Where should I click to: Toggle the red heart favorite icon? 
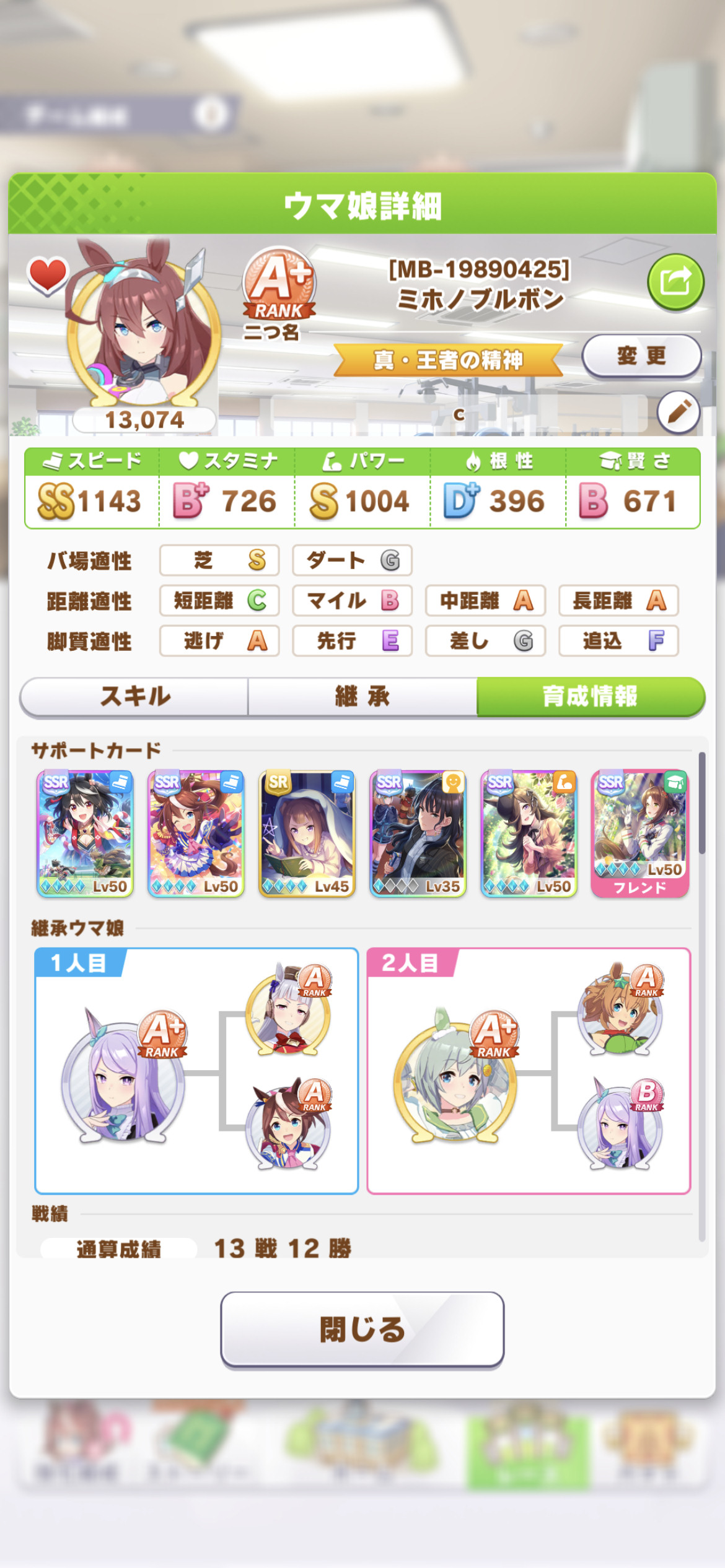pos(48,274)
